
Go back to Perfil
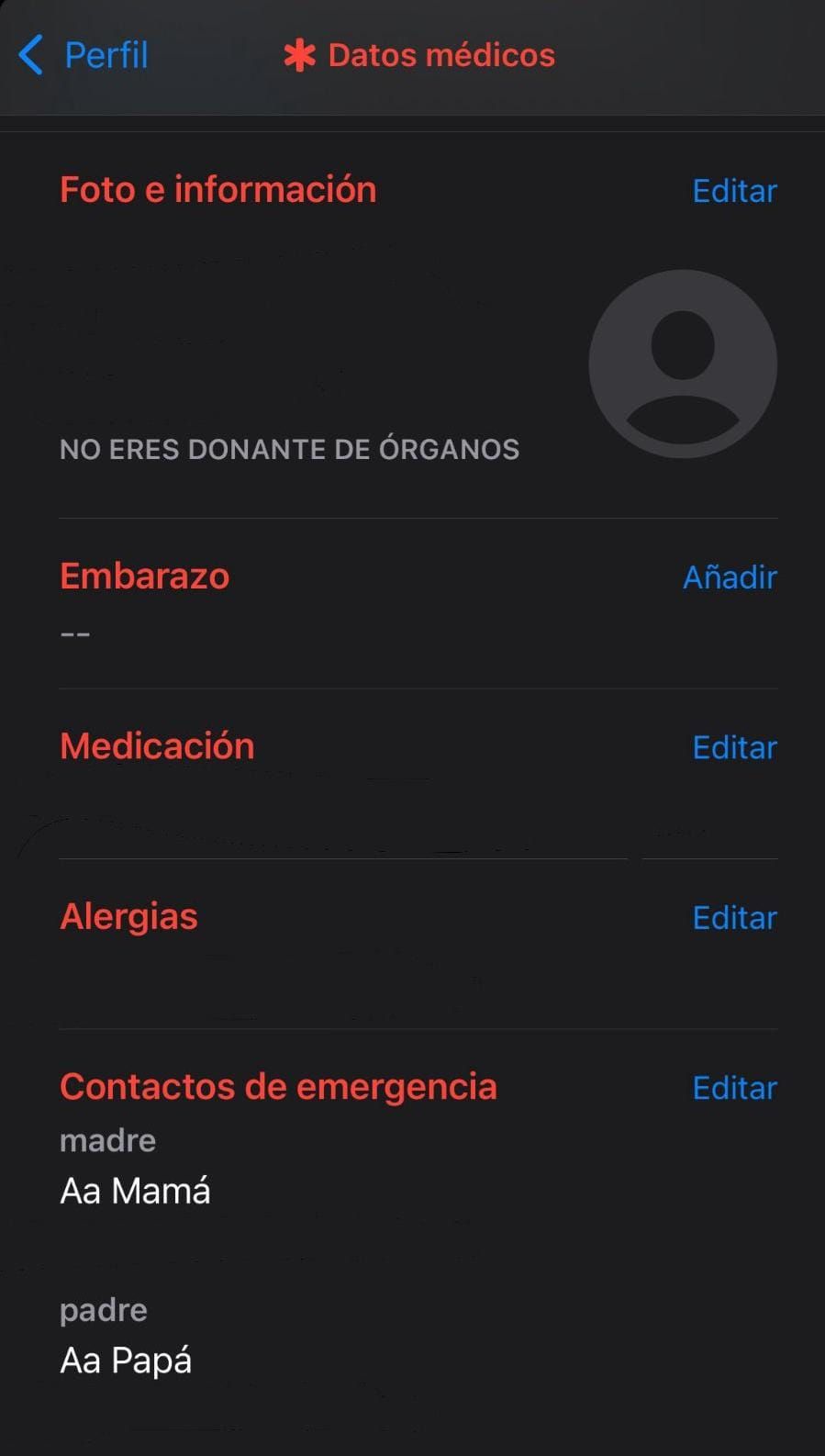[84, 55]
